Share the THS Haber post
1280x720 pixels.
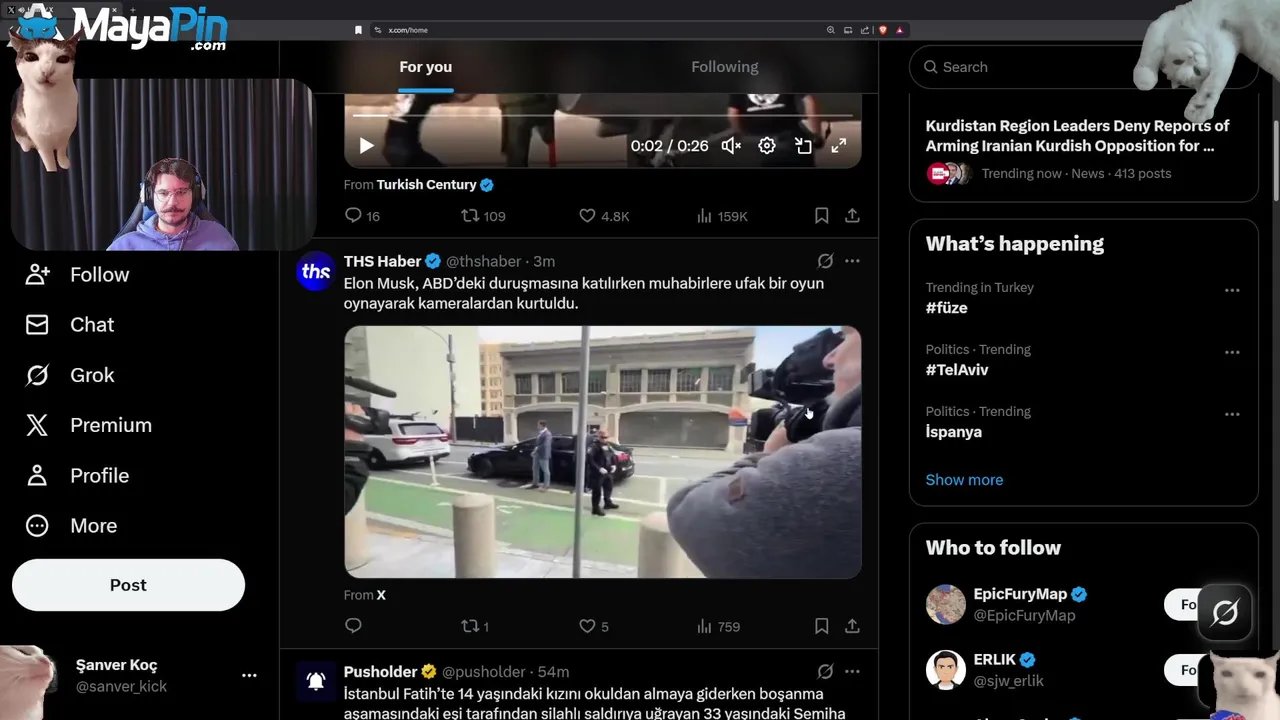[x=852, y=626]
